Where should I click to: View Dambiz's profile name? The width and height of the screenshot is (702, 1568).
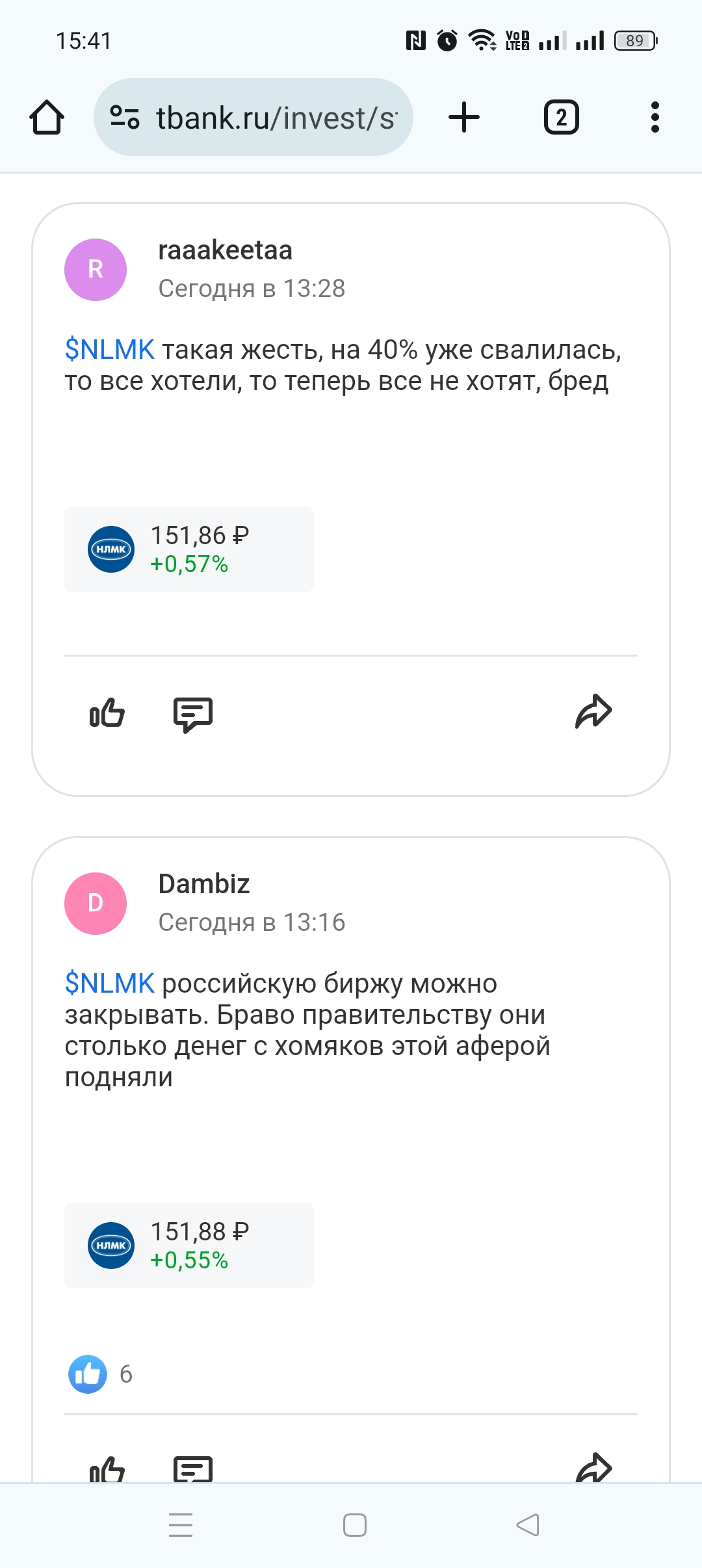pyautogui.click(x=204, y=884)
